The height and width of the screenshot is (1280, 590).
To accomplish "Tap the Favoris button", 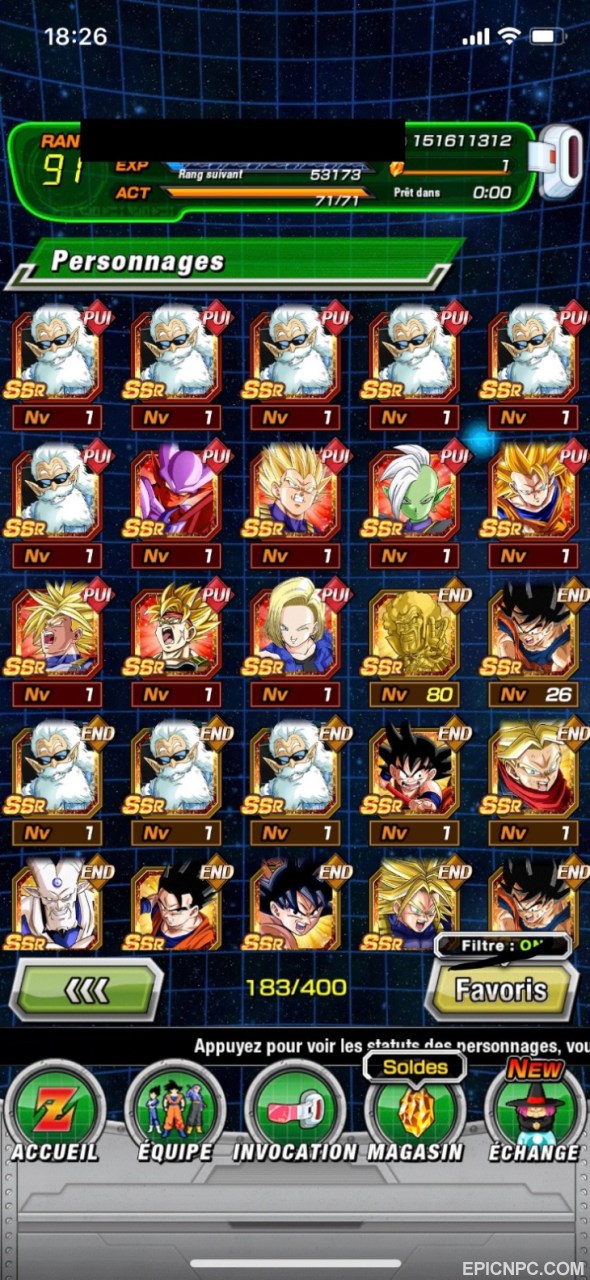I will pyautogui.click(x=501, y=990).
